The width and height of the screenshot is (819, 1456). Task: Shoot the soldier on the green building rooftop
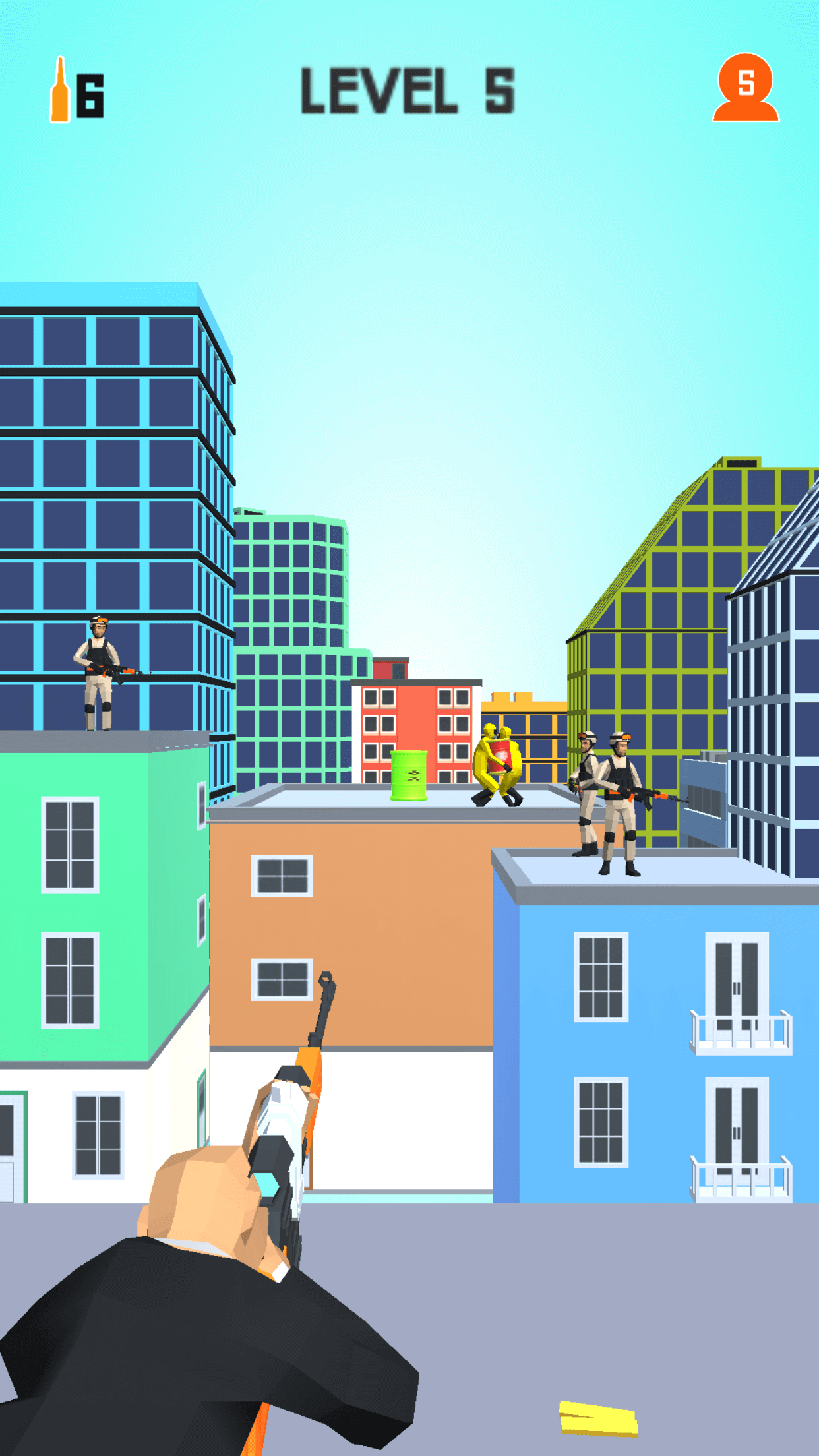100,673
